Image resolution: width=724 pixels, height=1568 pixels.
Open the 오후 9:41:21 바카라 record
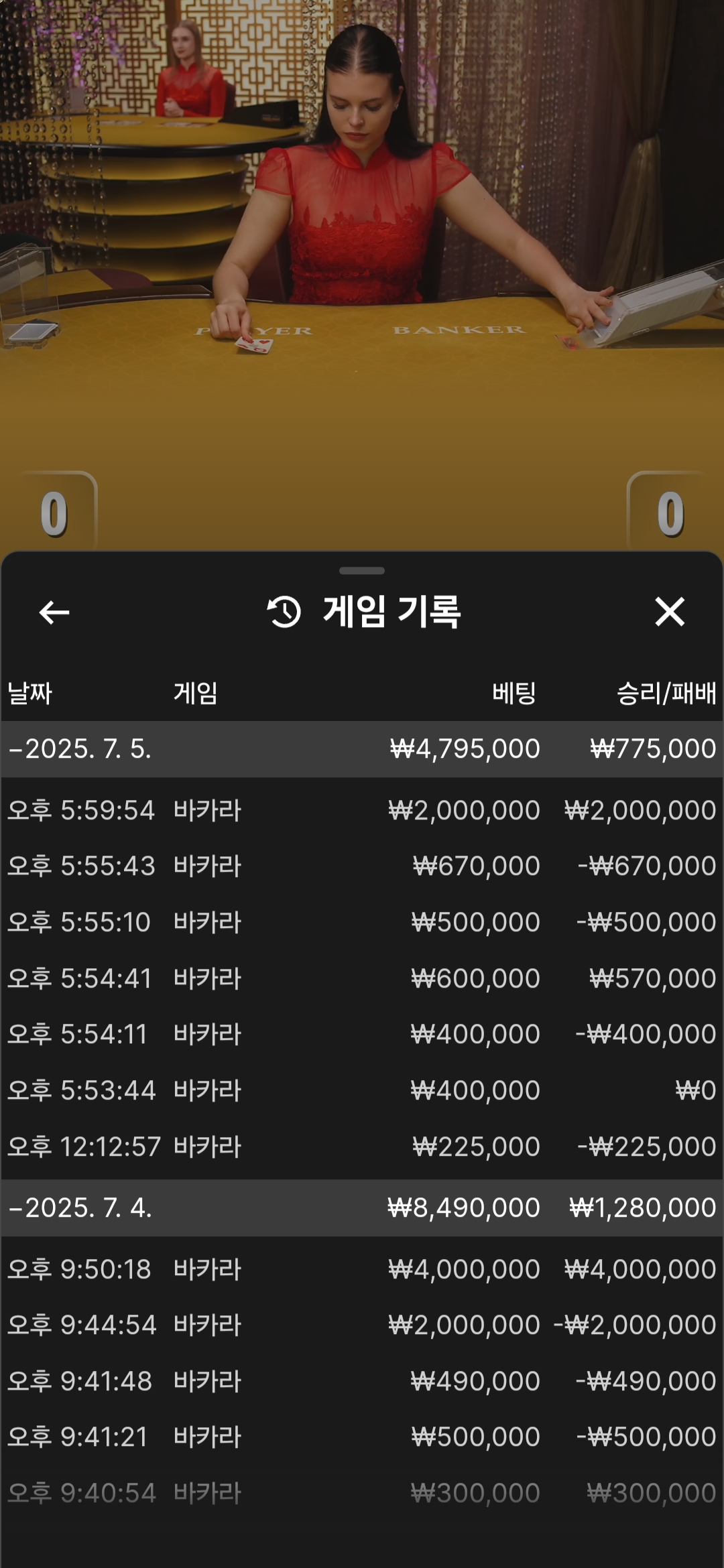coord(362,1437)
